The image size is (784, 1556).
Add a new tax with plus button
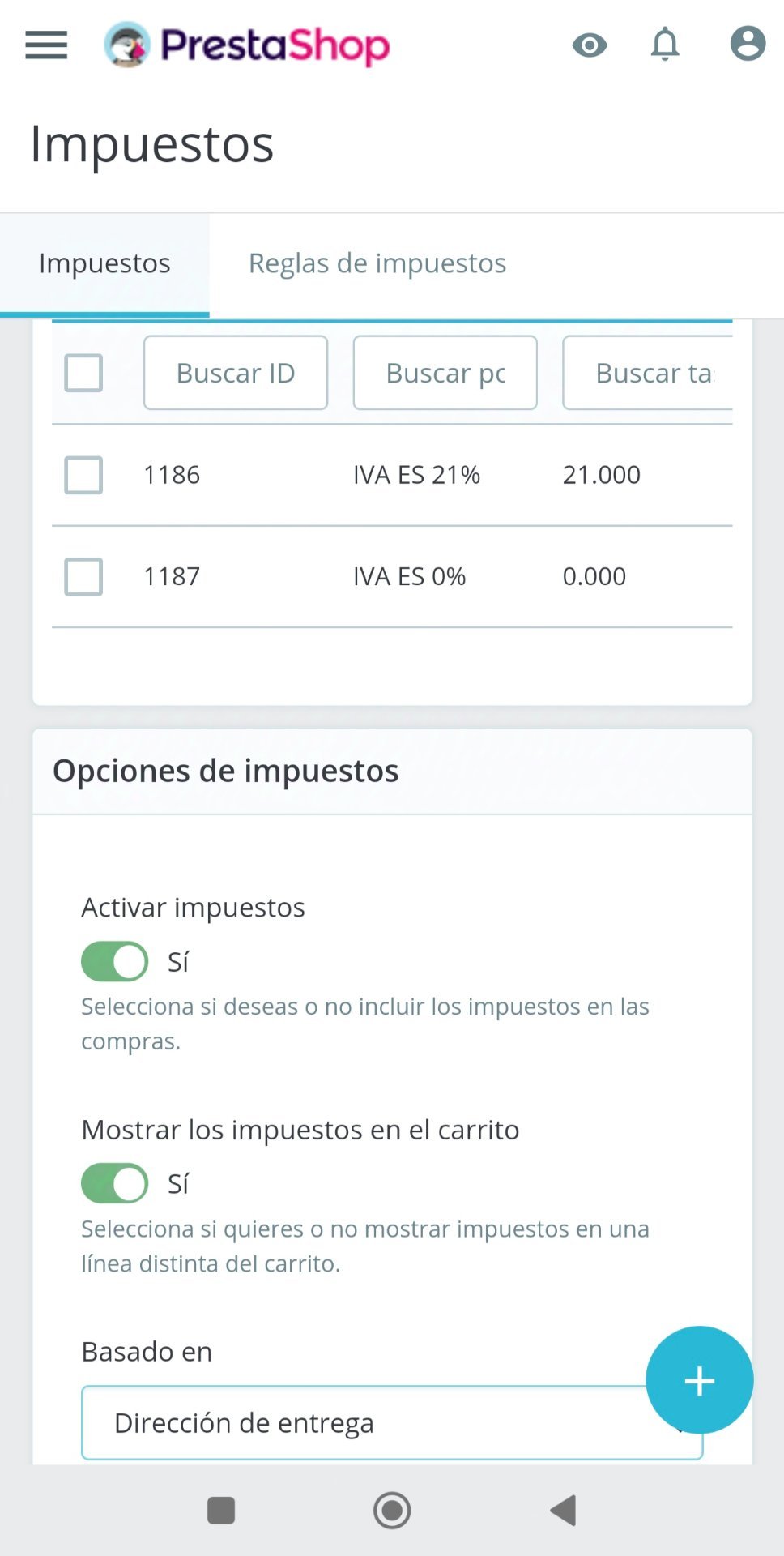point(699,1380)
